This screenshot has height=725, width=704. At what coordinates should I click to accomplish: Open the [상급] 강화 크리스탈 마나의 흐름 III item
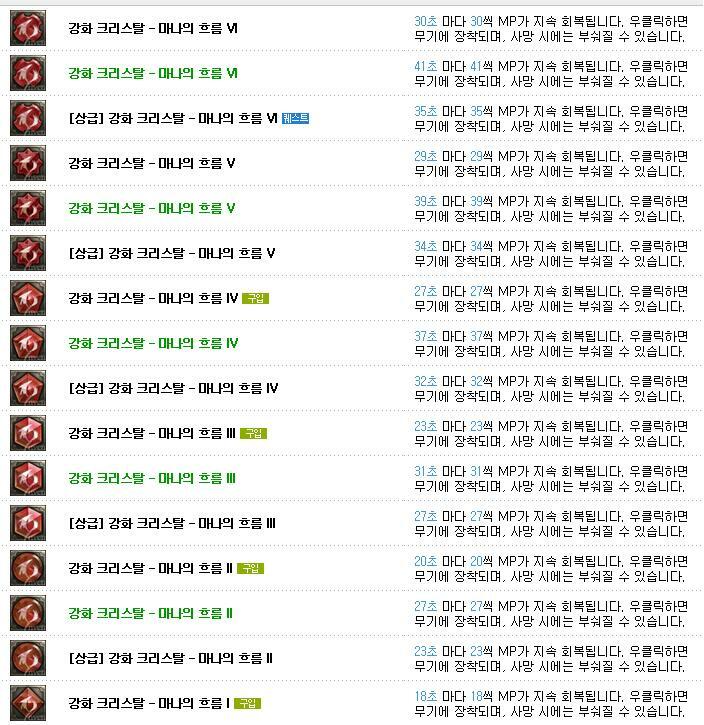coord(172,523)
